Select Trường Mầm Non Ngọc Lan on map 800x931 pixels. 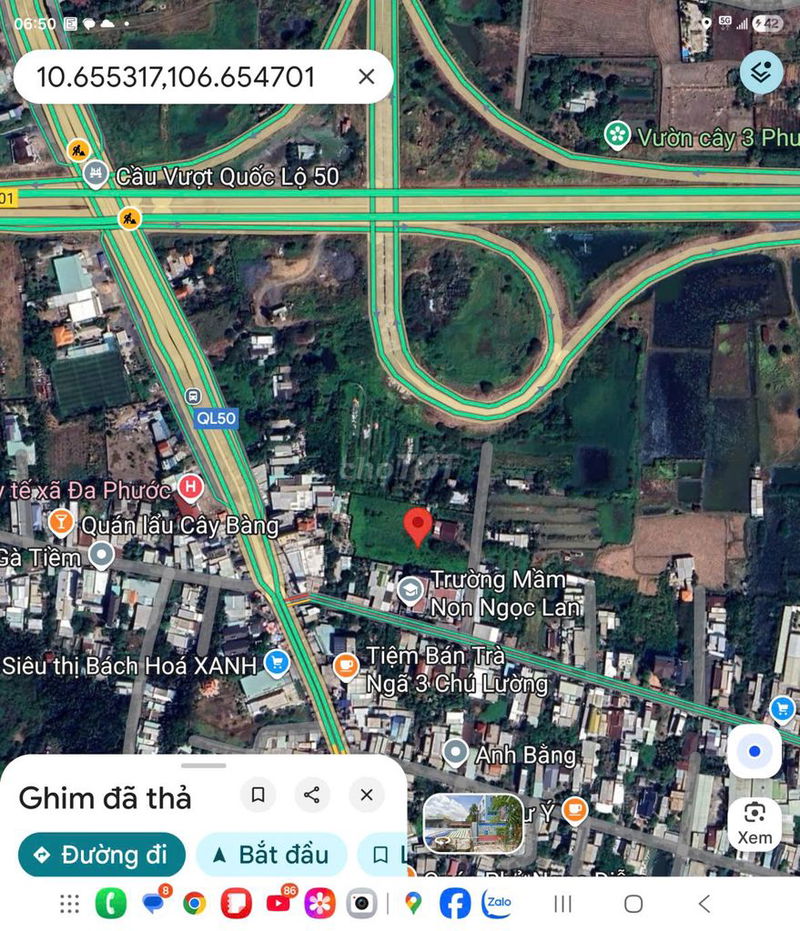point(409,590)
